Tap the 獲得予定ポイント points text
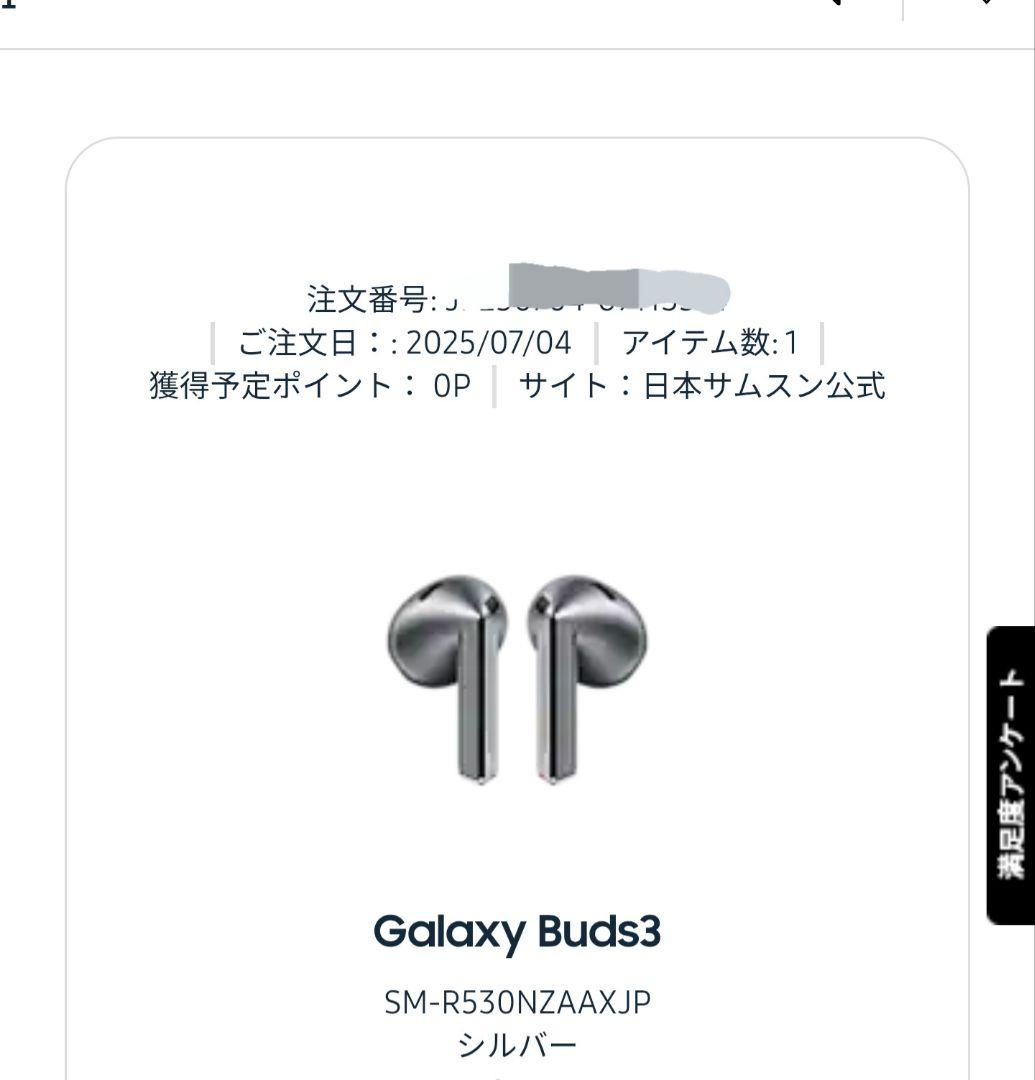The height and width of the screenshot is (1080, 1035). click(x=300, y=388)
